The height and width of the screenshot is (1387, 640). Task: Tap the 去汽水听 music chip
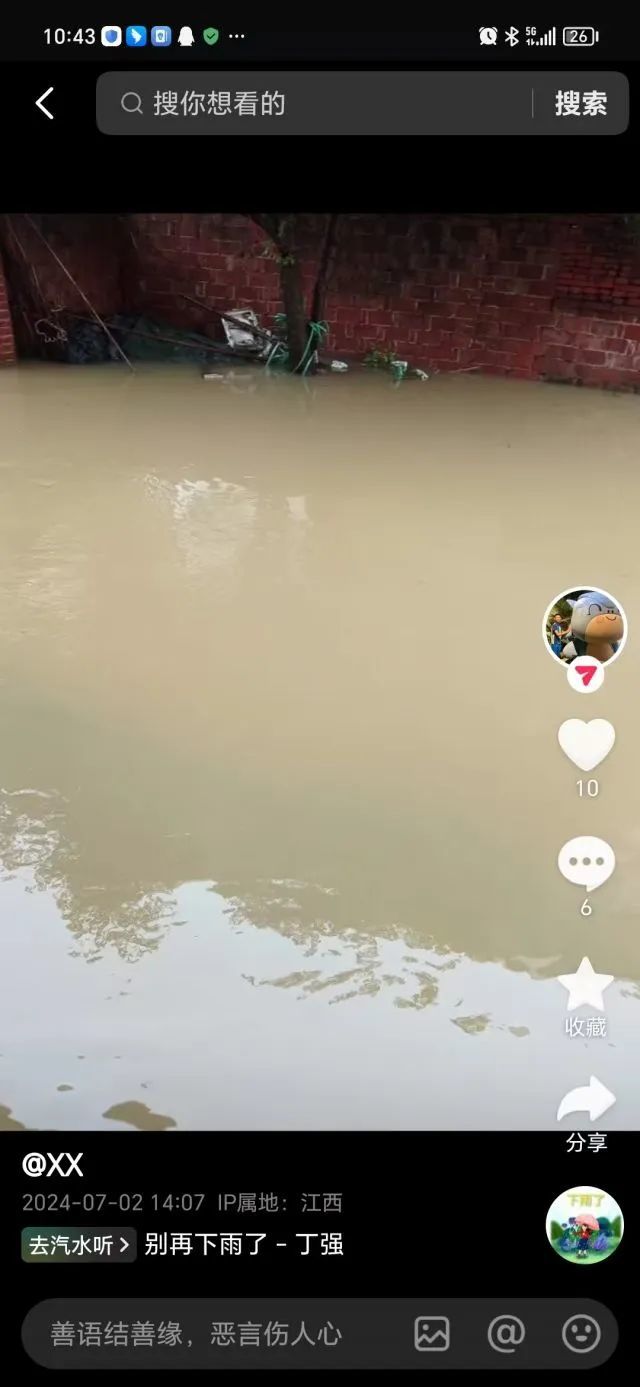point(79,1245)
